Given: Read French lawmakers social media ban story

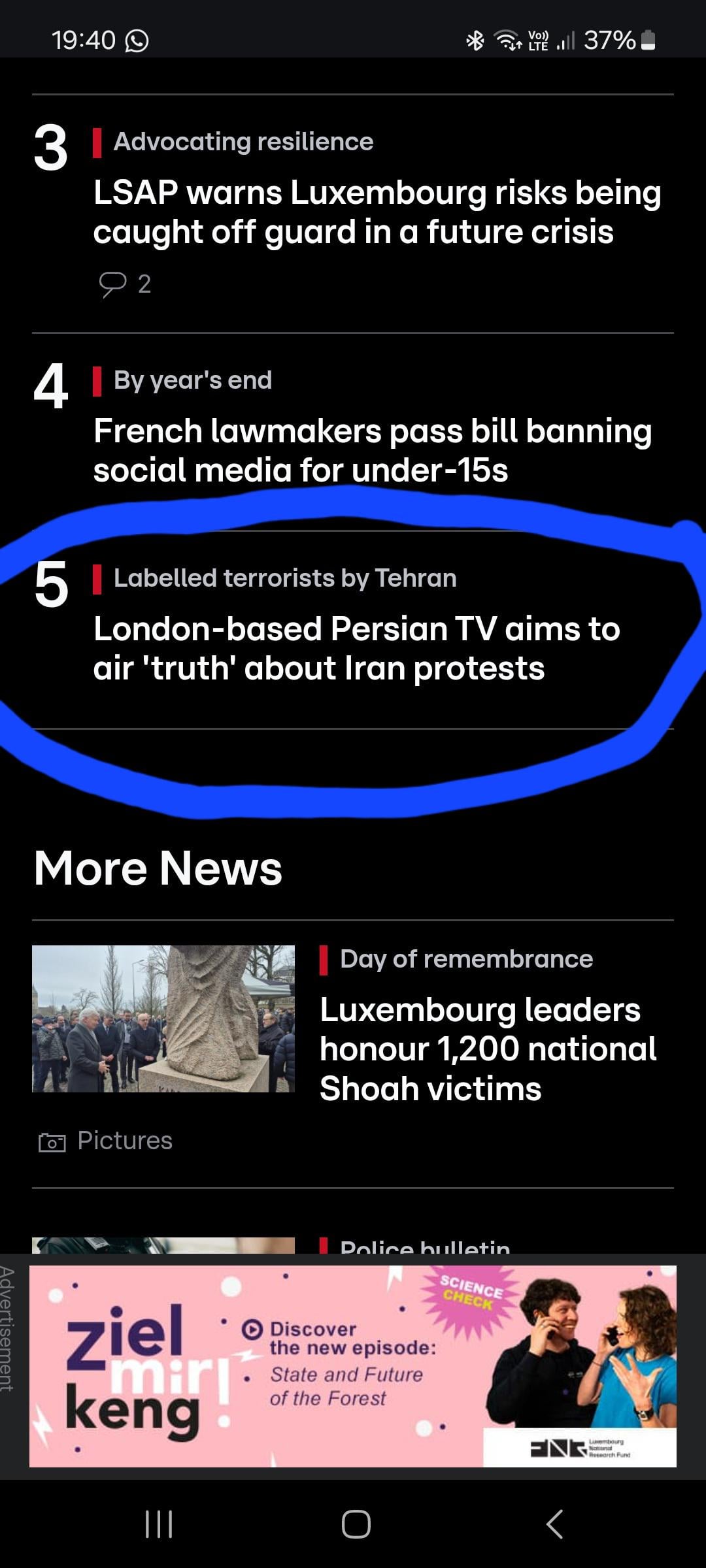Looking at the screenshot, I should pyautogui.click(x=373, y=451).
